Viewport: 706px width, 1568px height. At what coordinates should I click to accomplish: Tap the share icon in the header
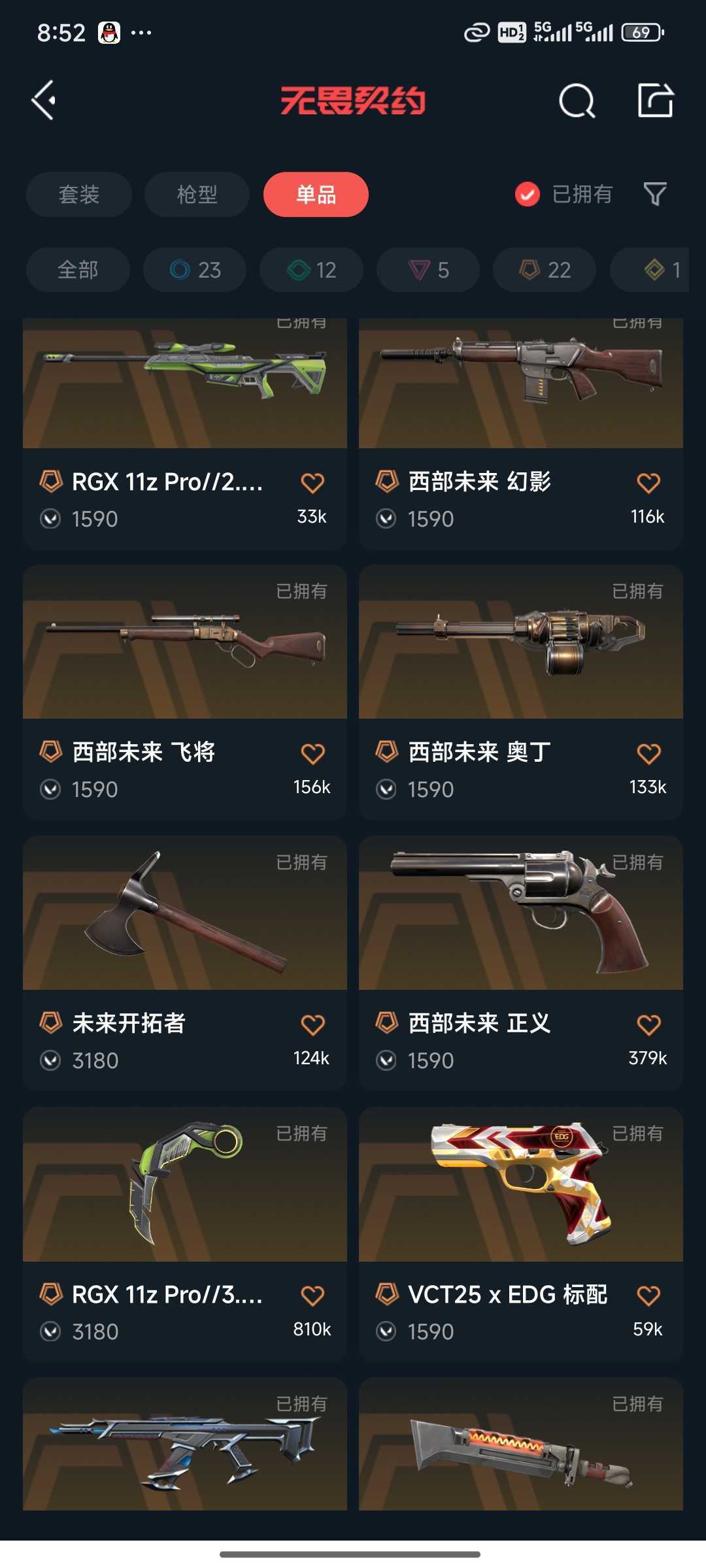coord(656,101)
